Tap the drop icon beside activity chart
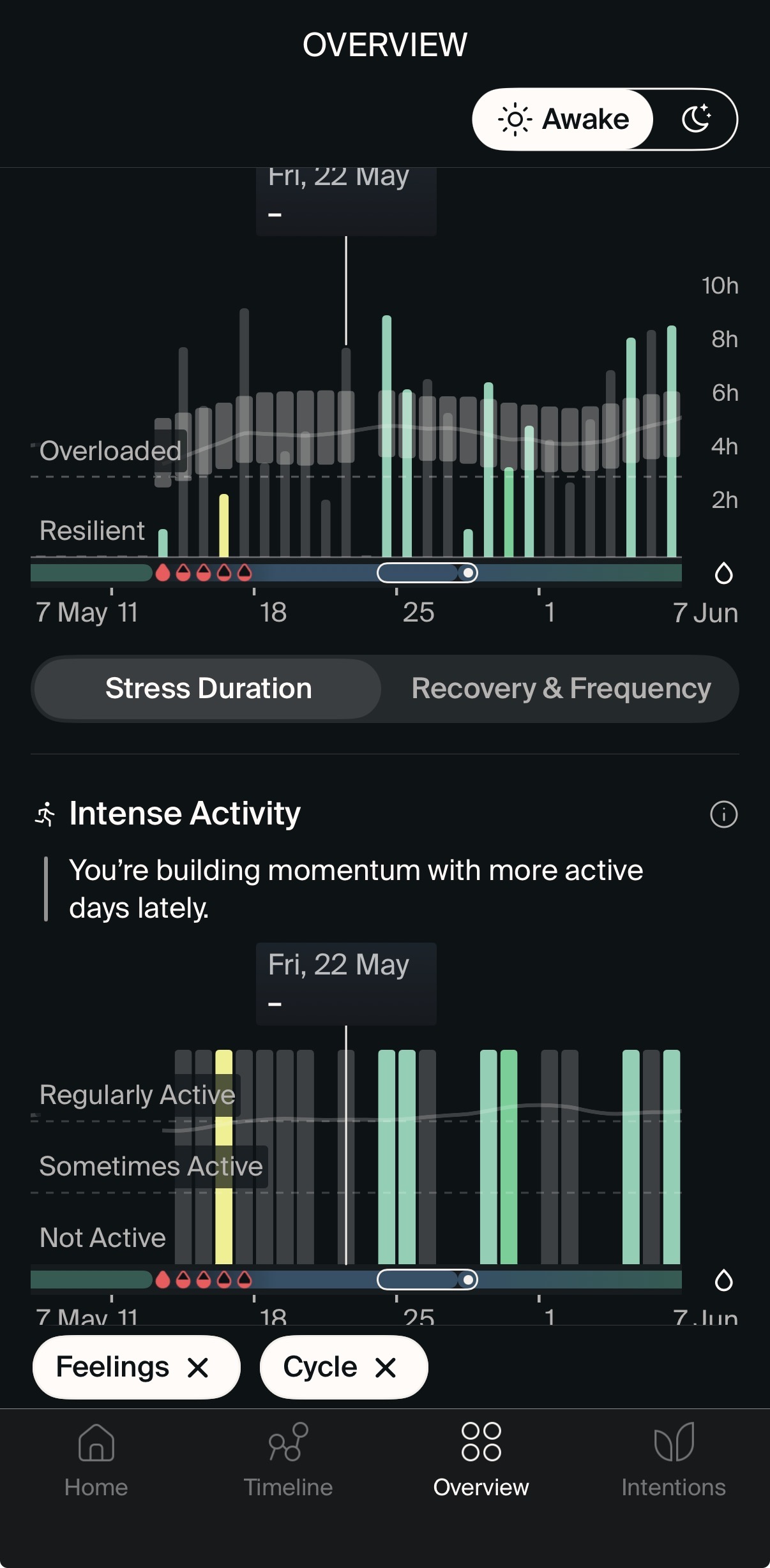The image size is (770, 1568). [723, 1280]
